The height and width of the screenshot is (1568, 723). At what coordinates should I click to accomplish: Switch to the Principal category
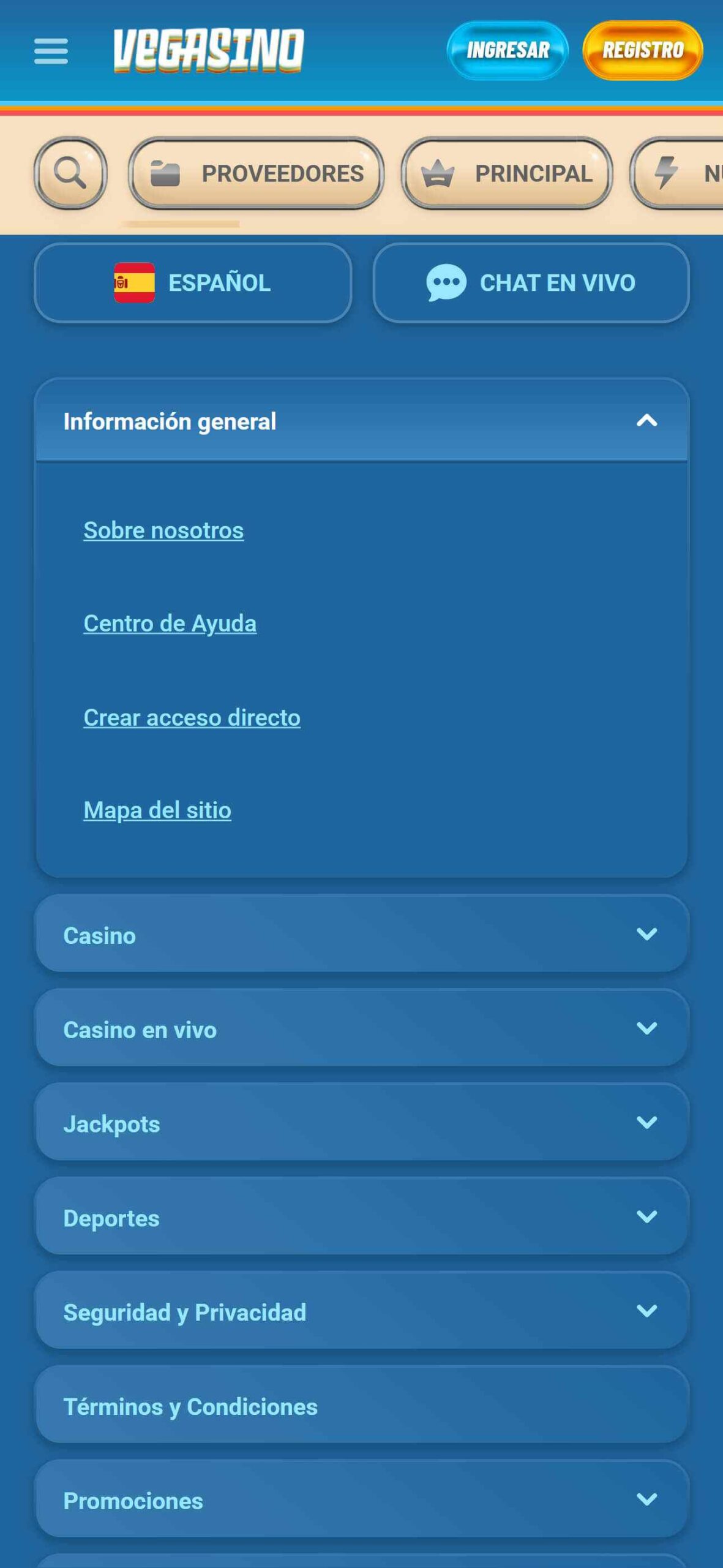(507, 173)
